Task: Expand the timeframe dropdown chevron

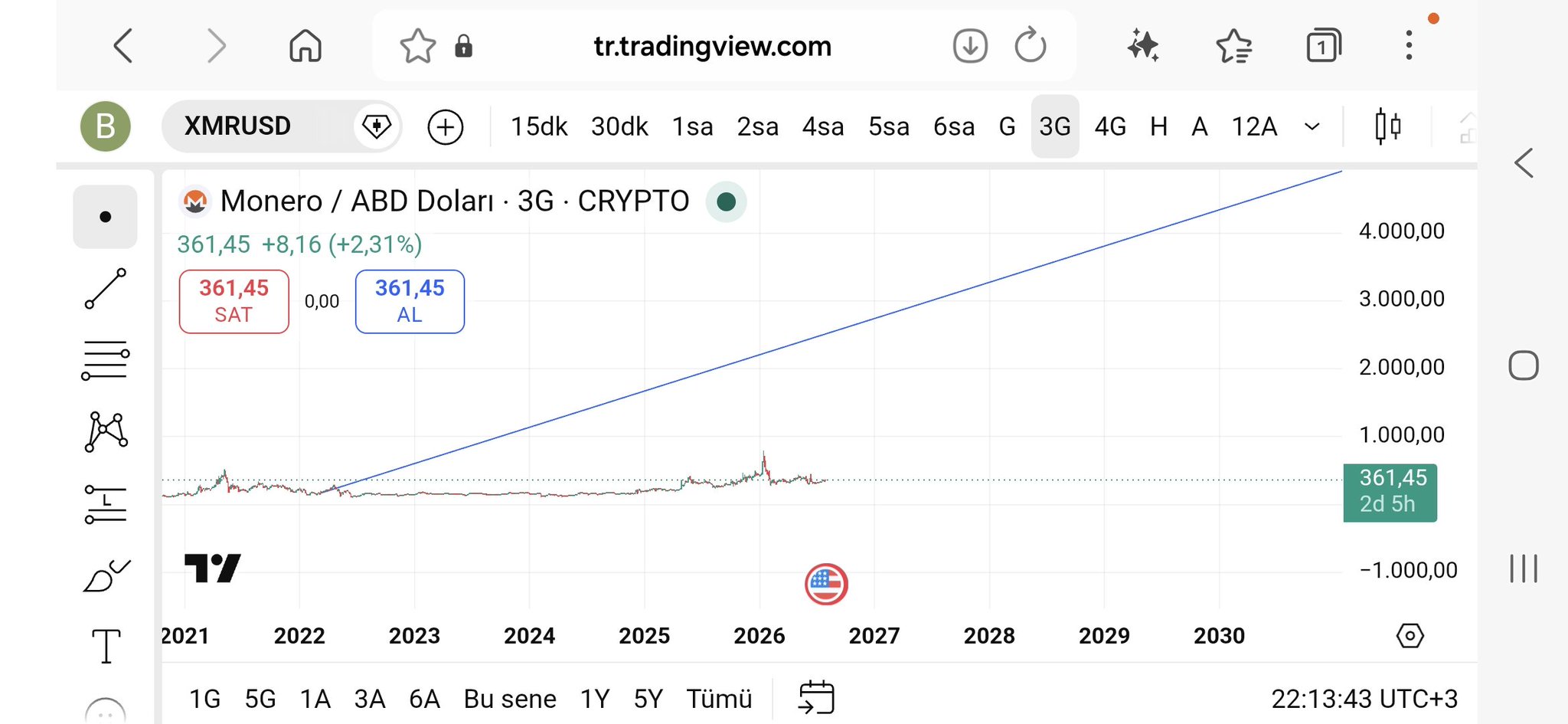Action: pyautogui.click(x=1312, y=126)
